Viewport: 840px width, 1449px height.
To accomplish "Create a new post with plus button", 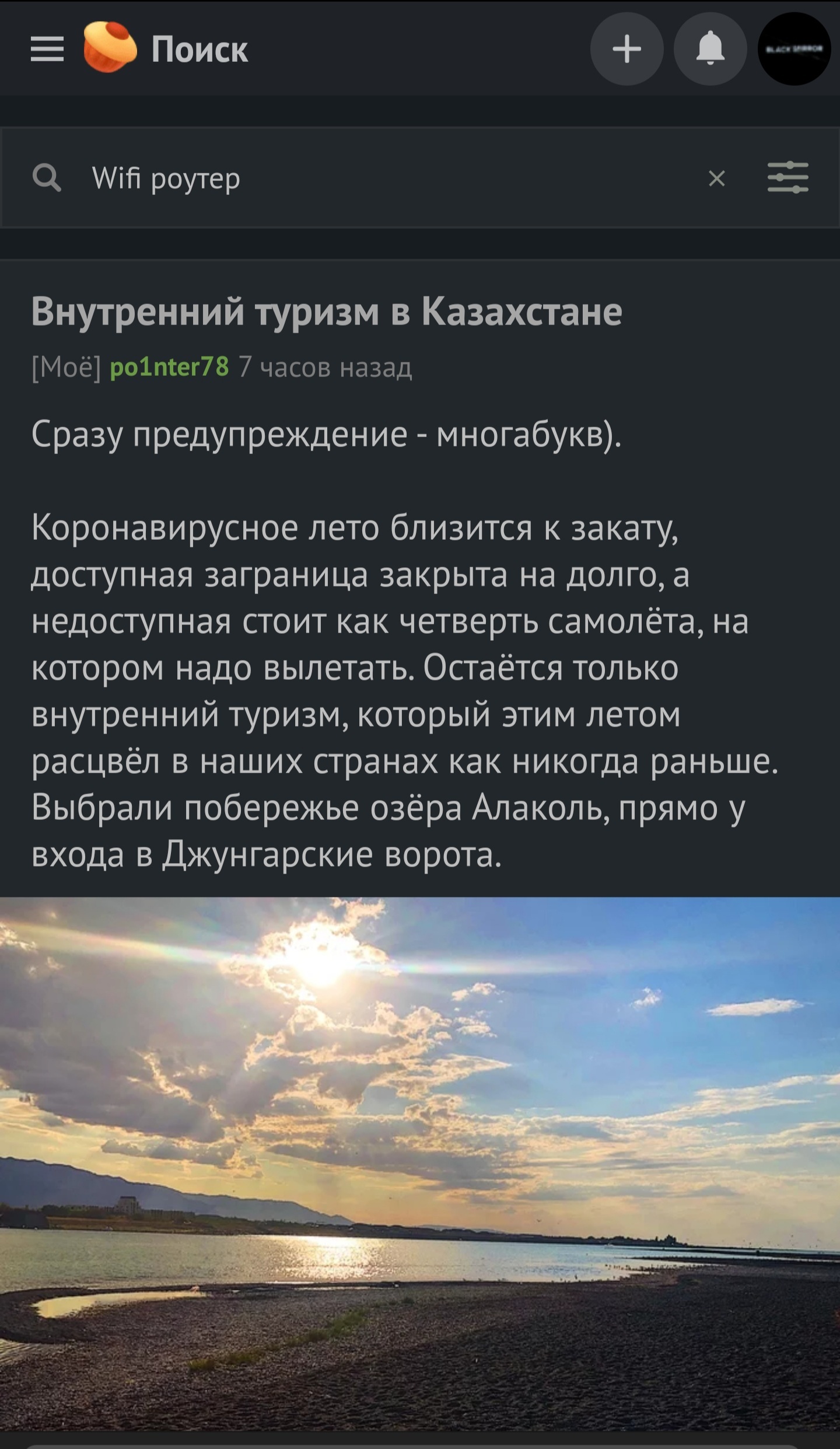I will point(626,49).
